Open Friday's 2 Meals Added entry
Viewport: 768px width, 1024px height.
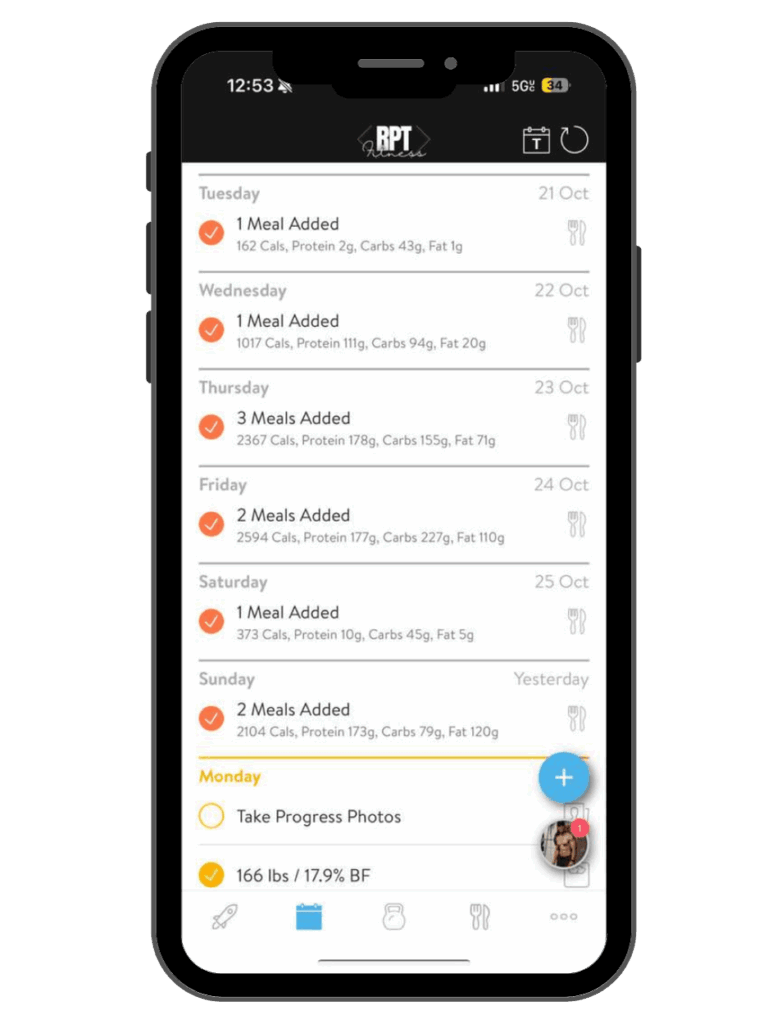click(370, 525)
